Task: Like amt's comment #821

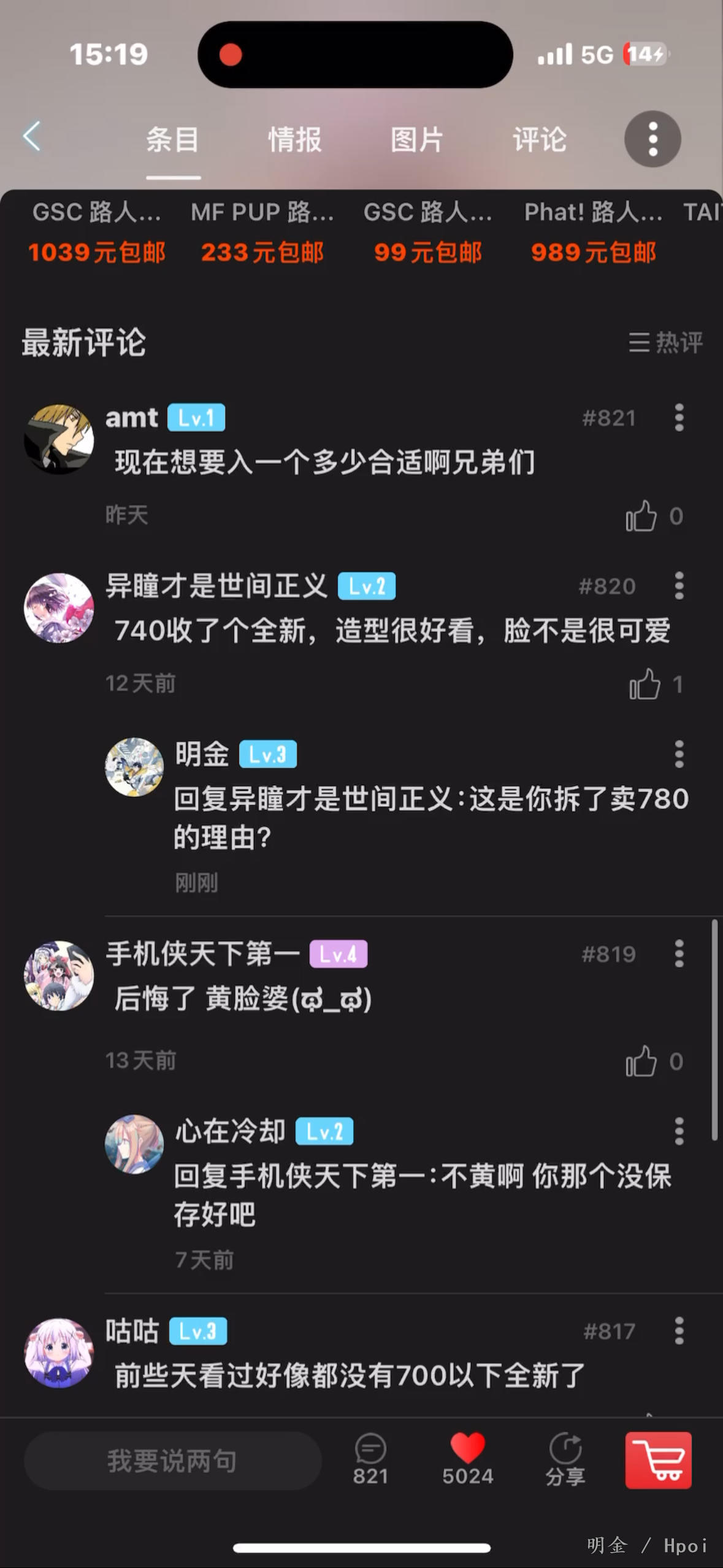Action: click(641, 516)
